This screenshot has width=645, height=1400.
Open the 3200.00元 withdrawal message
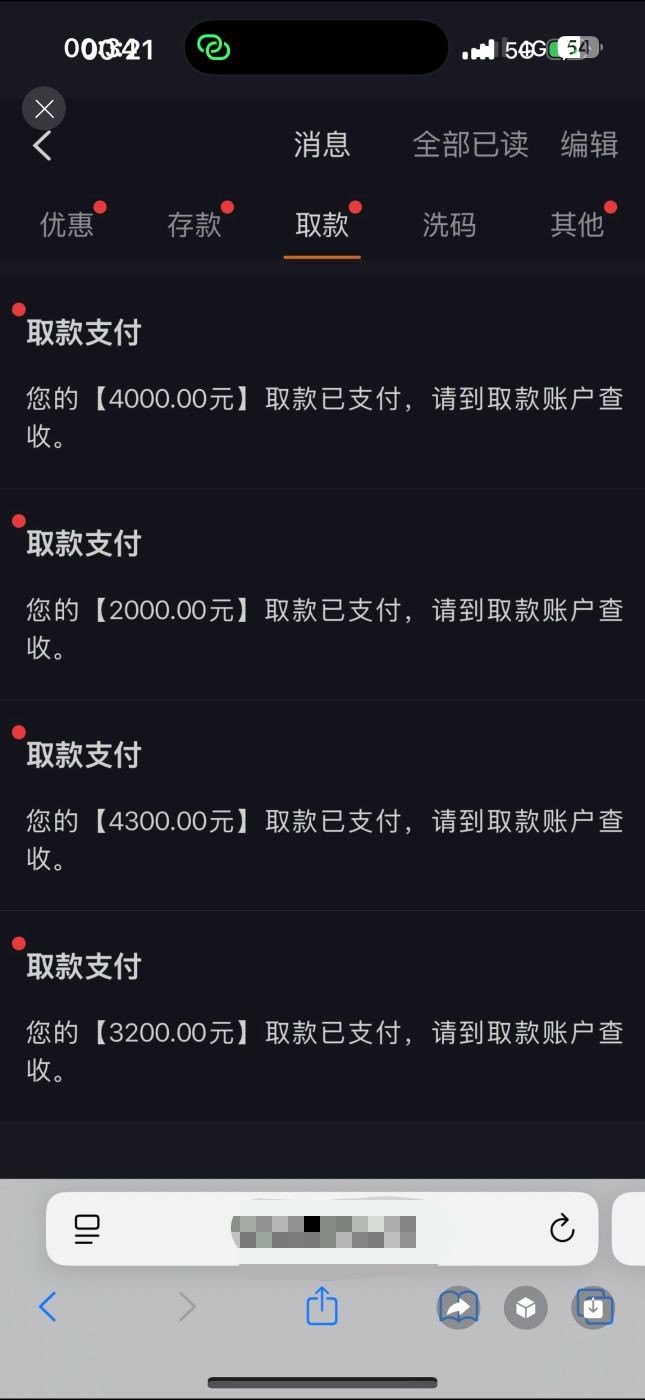(322, 1018)
